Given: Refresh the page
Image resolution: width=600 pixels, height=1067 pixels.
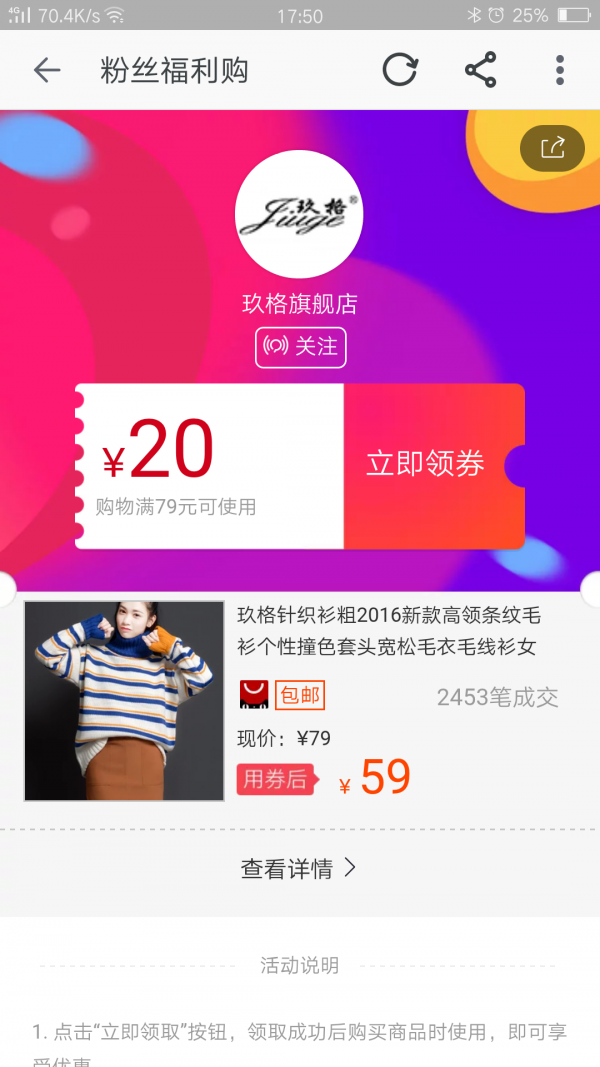Looking at the screenshot, I should pyautogui.click(x=400, y=70).
